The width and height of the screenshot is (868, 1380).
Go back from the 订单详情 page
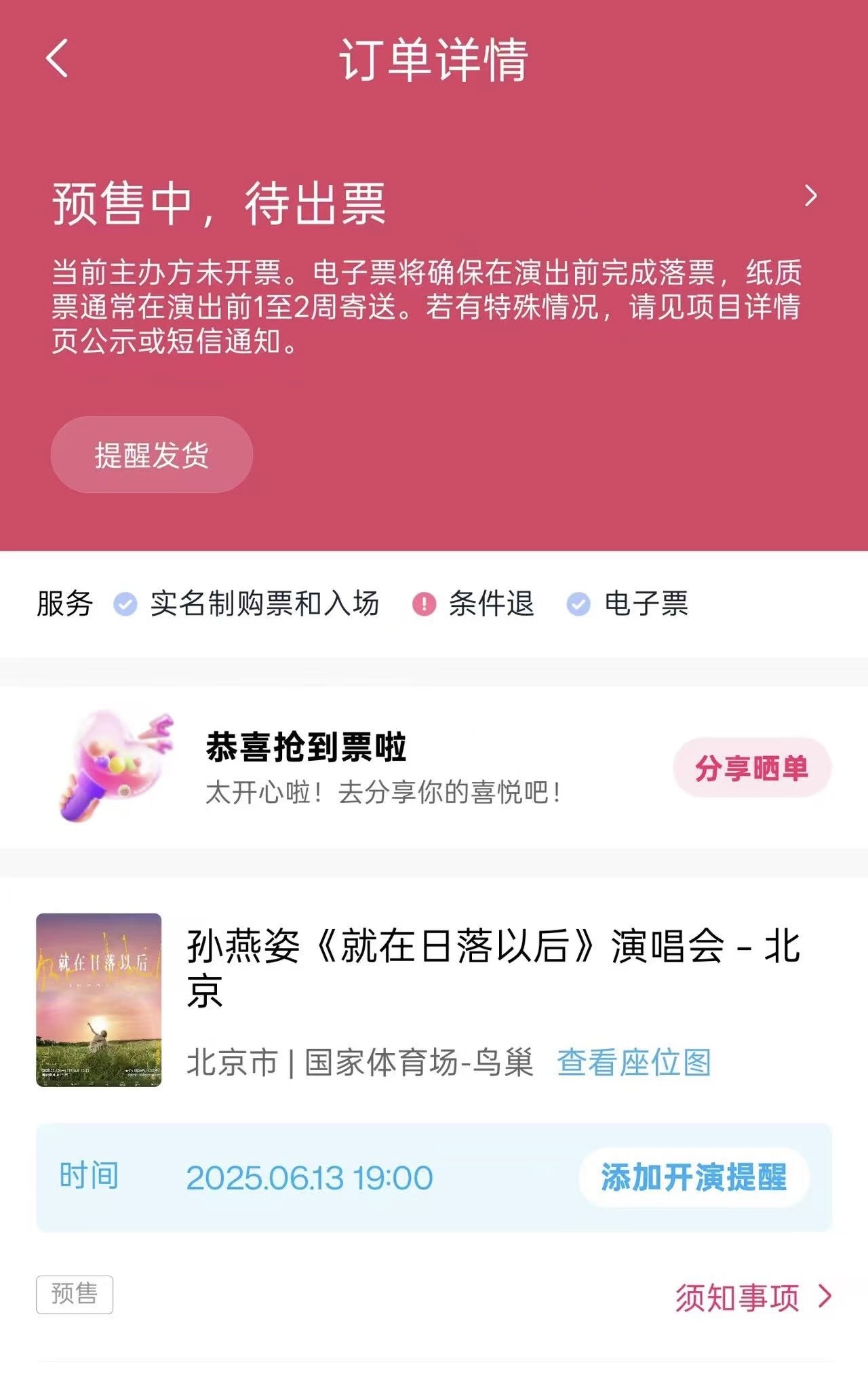[x=58, y=58]
